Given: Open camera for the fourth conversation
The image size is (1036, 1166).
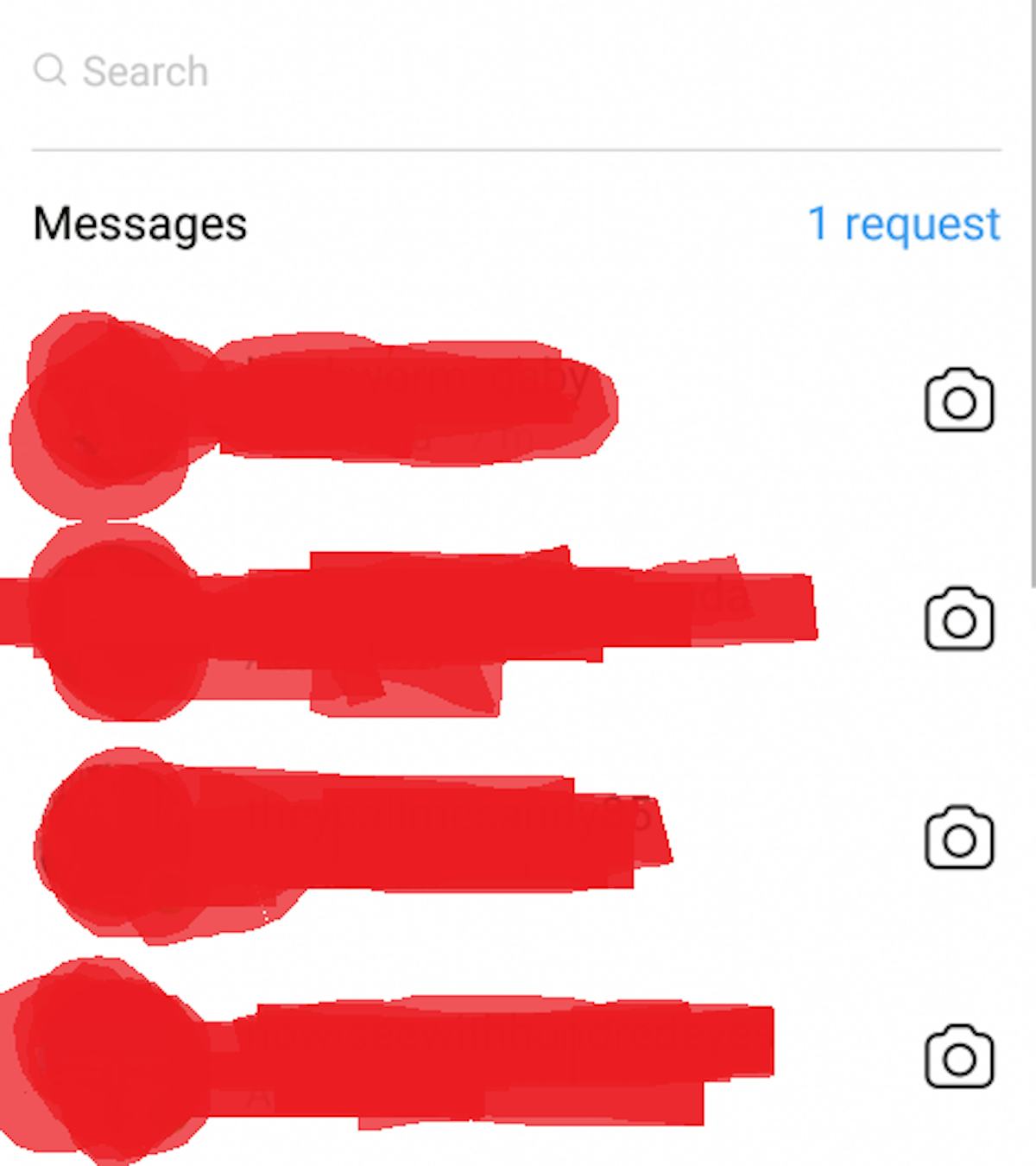Looking at the screenshot, I should (x=959, y=1056).
